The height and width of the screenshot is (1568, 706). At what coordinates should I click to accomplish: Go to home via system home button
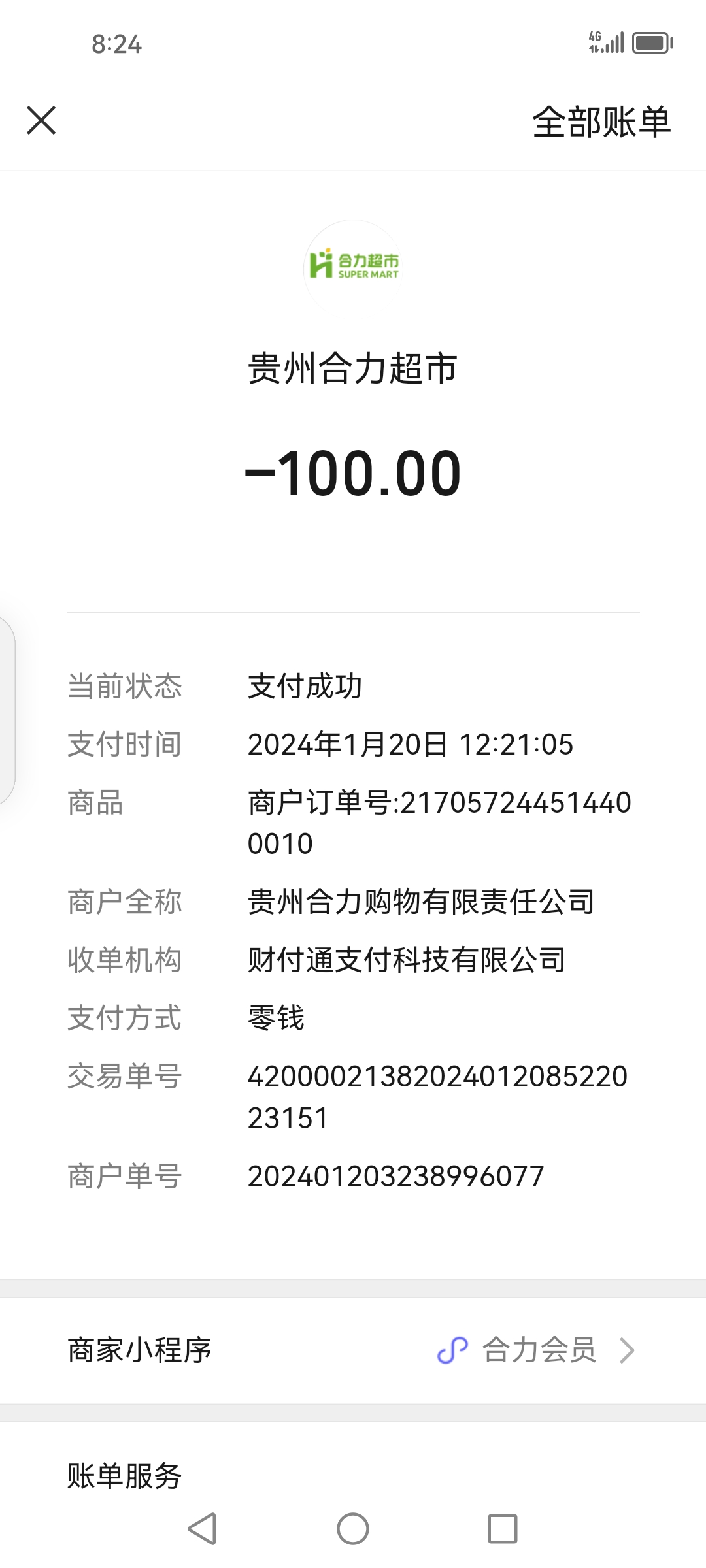[353, 1529]
